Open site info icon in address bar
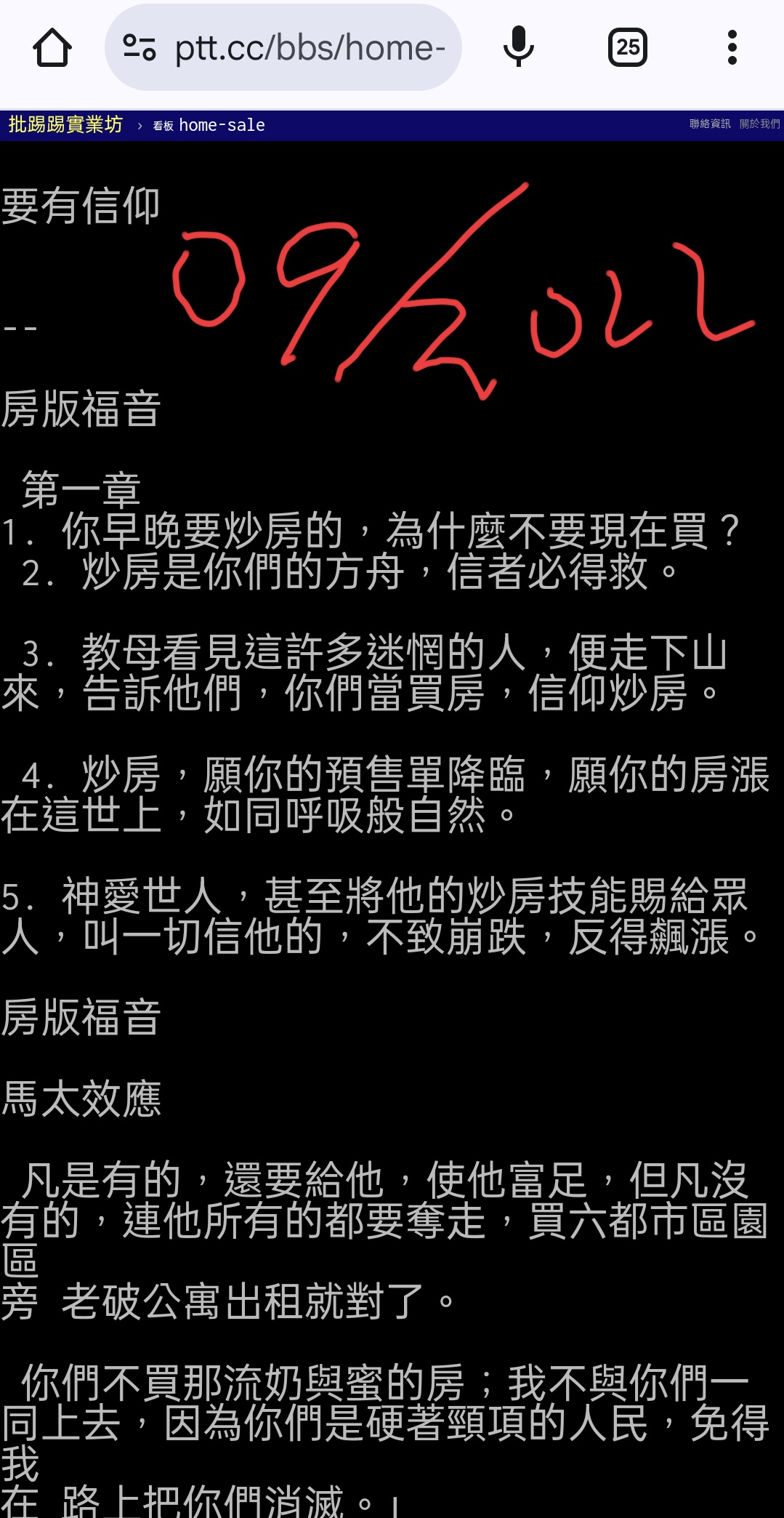The image size is (784, 1518). point(139,48)
